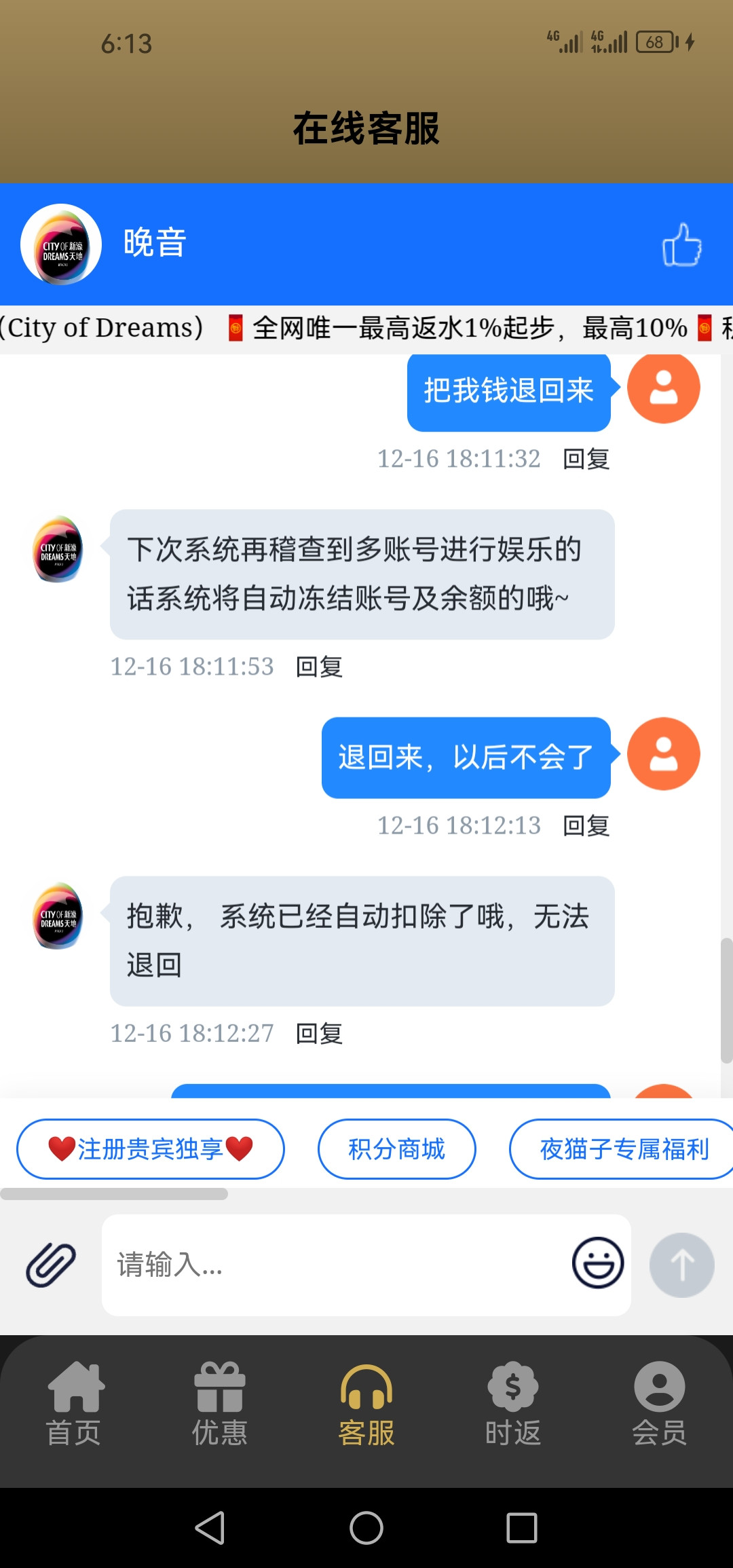Reply to the 18:11:53 agent message
The image size is (733, 1568).
click(319, 667)
